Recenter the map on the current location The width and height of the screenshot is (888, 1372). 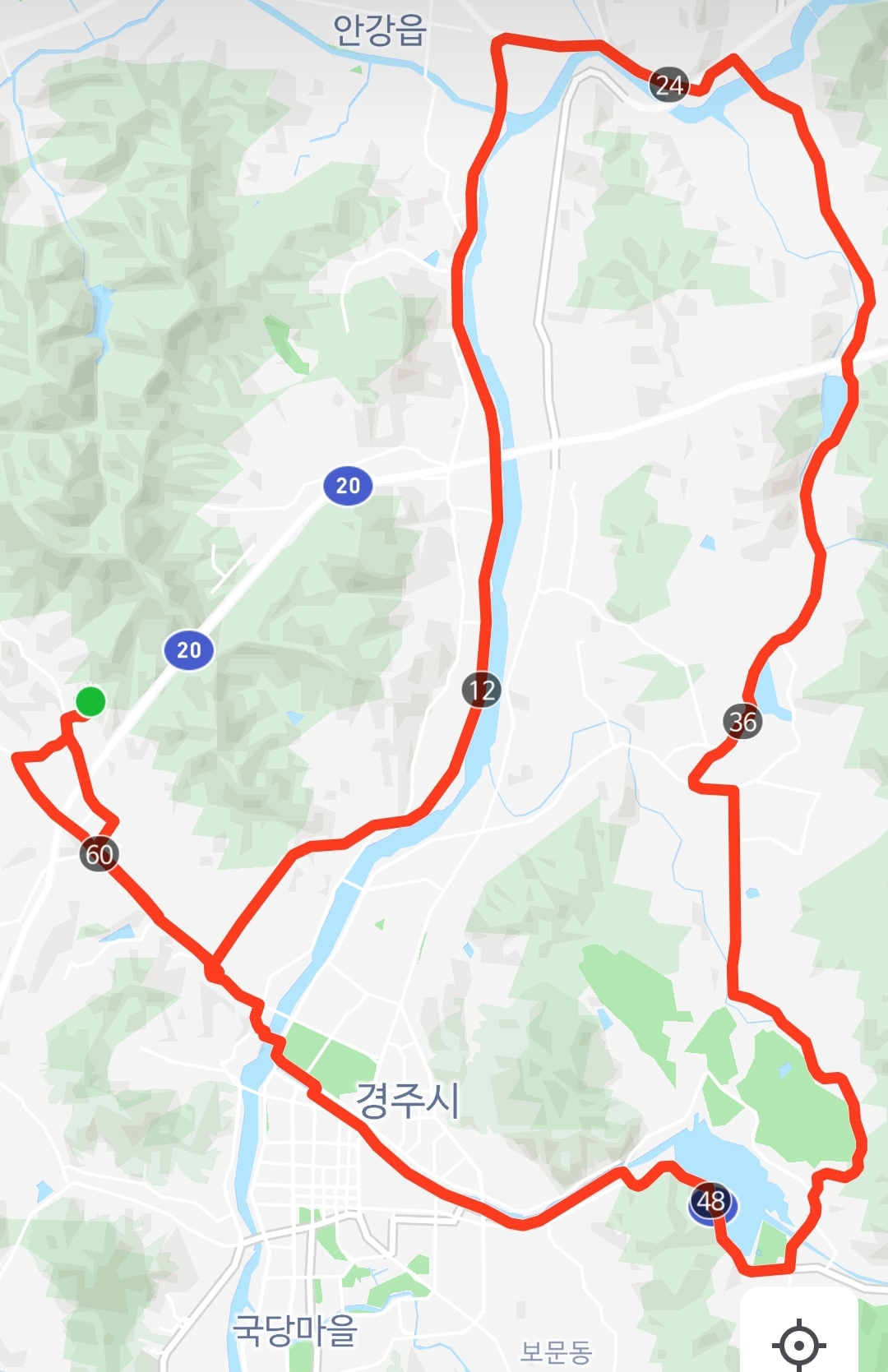point(798,1344)
